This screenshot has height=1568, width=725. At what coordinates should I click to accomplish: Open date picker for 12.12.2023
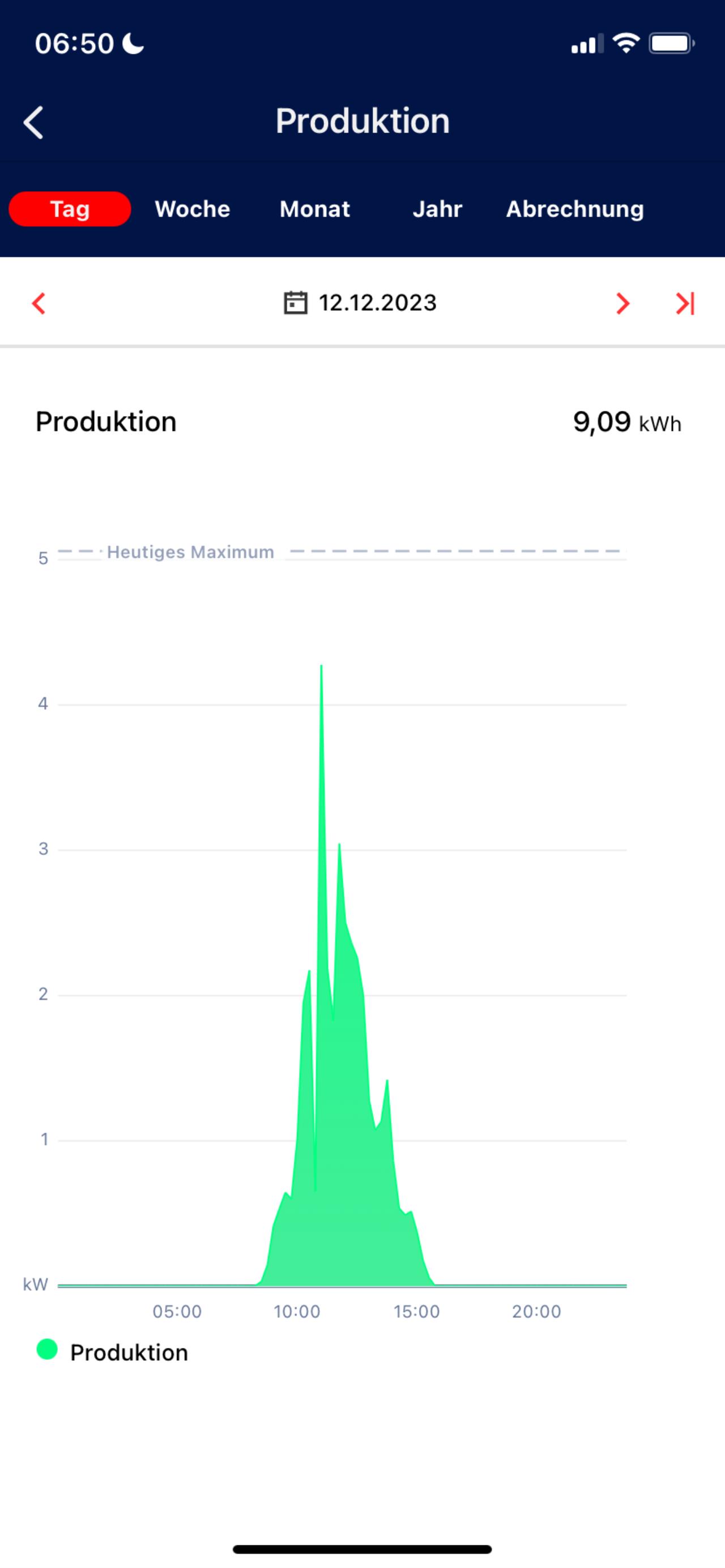click(361, 302)
